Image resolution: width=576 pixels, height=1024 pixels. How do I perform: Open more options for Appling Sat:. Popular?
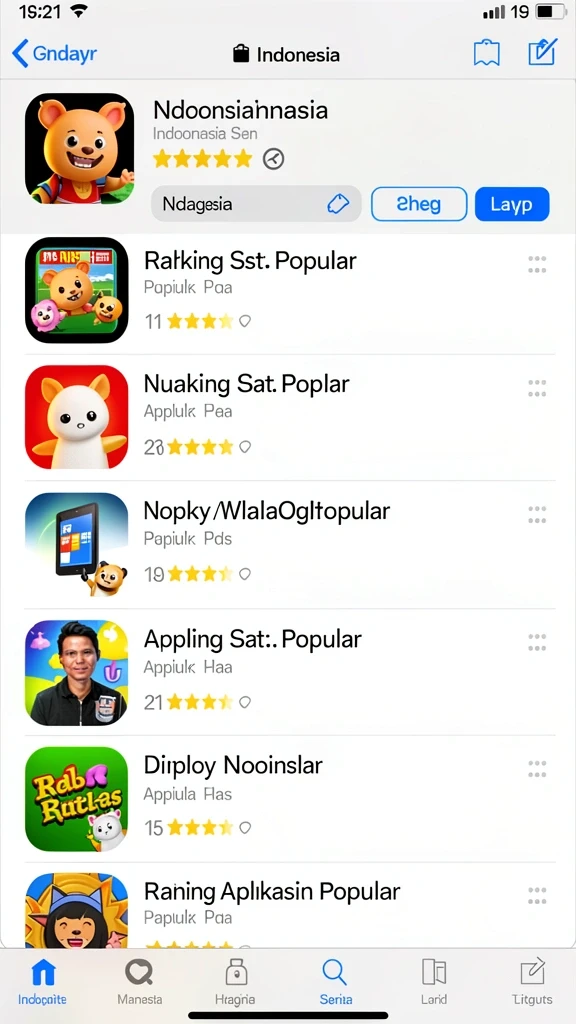(x=537, y=642)
